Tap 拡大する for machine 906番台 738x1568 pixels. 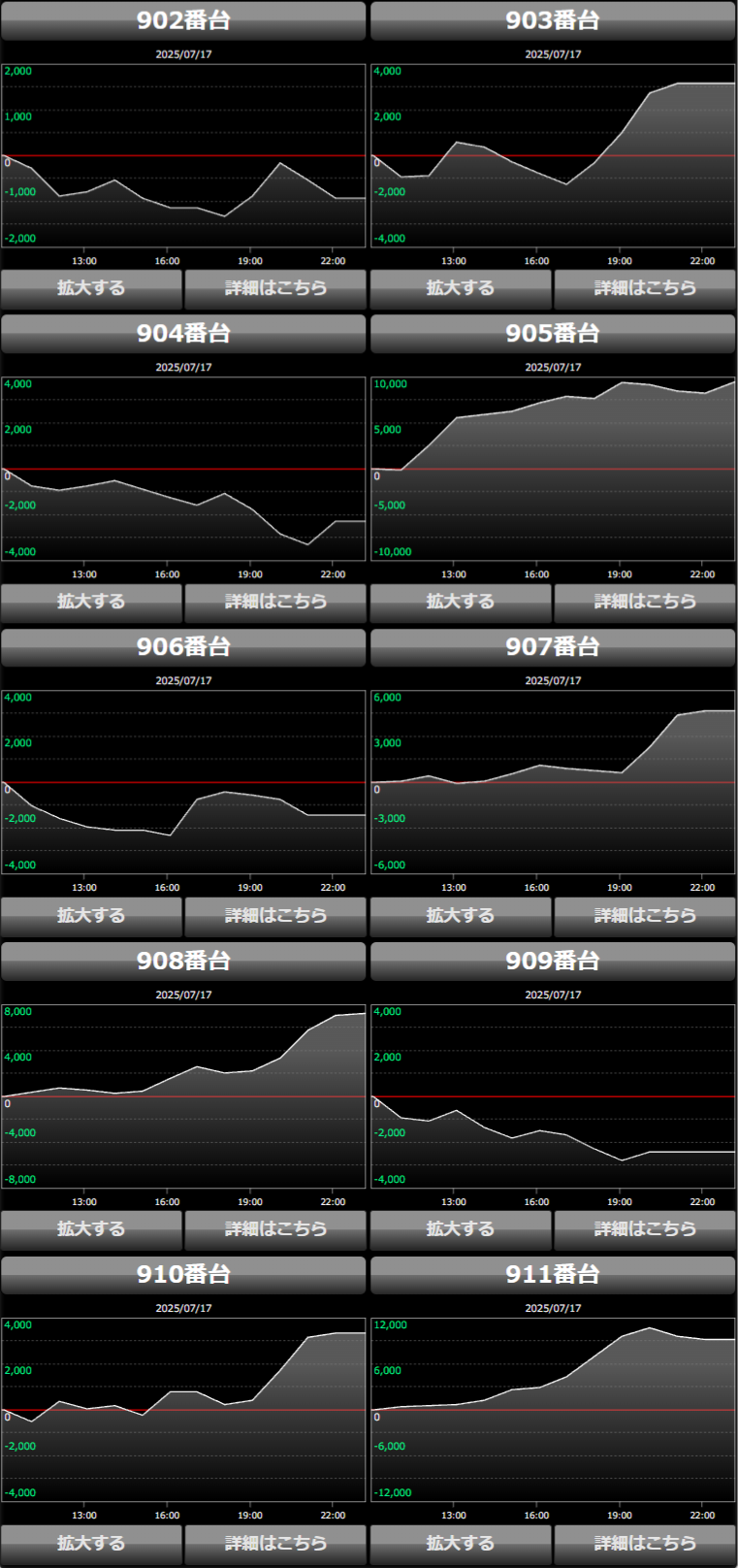click(x=91, y=916)
